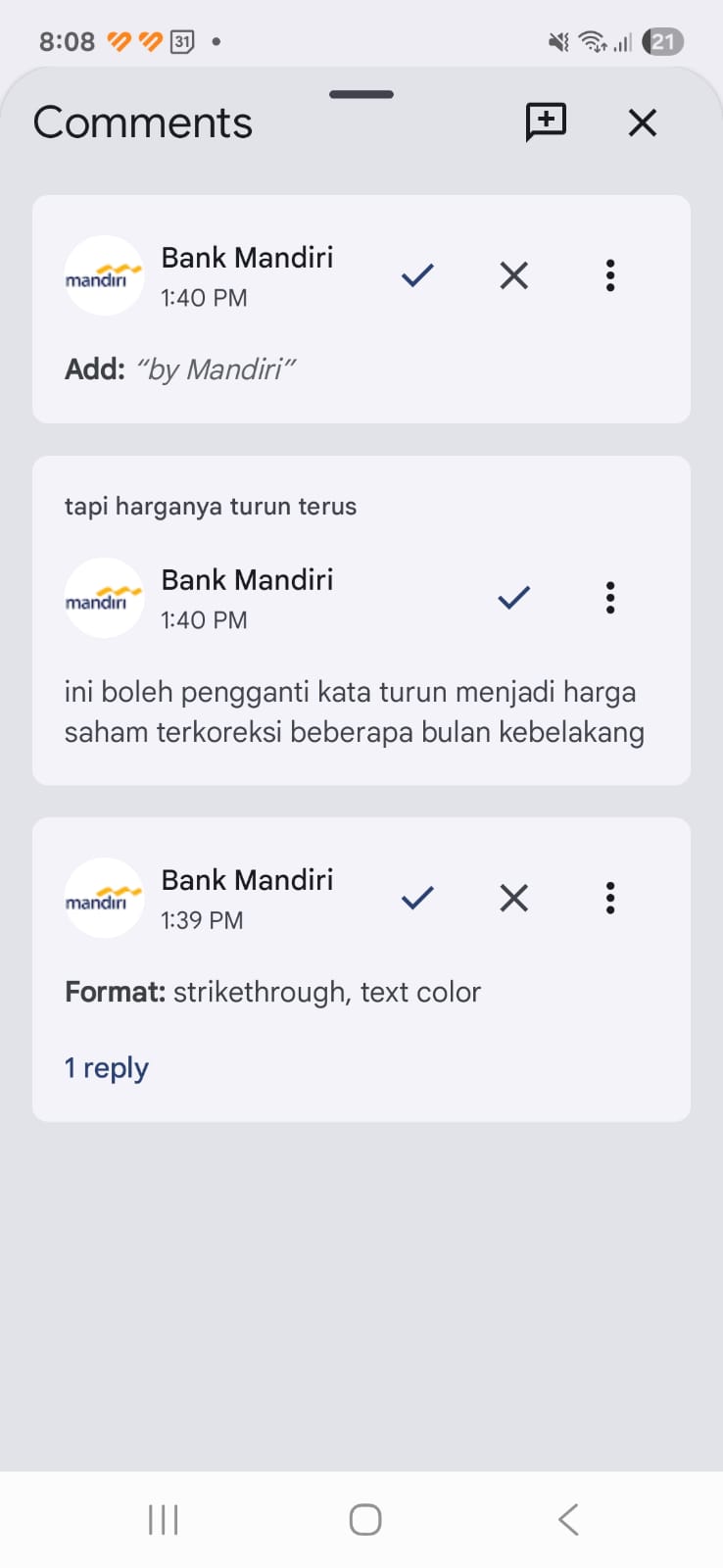This screenshot has width=723, height=1568.
Task: Accept the strikethrough format suggestion
Action: [x=417, y=897]
